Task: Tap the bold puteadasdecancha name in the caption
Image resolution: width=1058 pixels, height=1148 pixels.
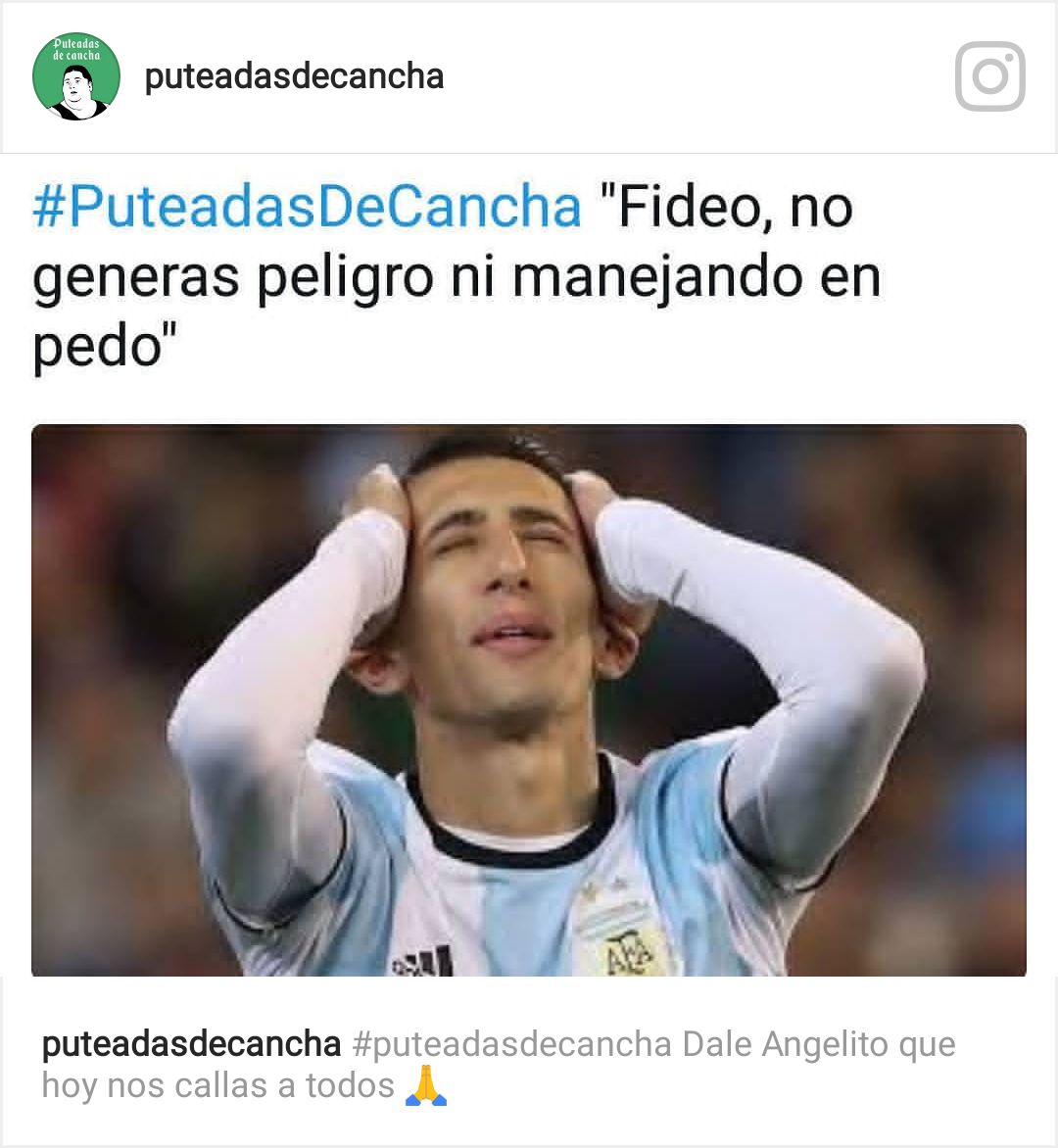Action: 191,1044
